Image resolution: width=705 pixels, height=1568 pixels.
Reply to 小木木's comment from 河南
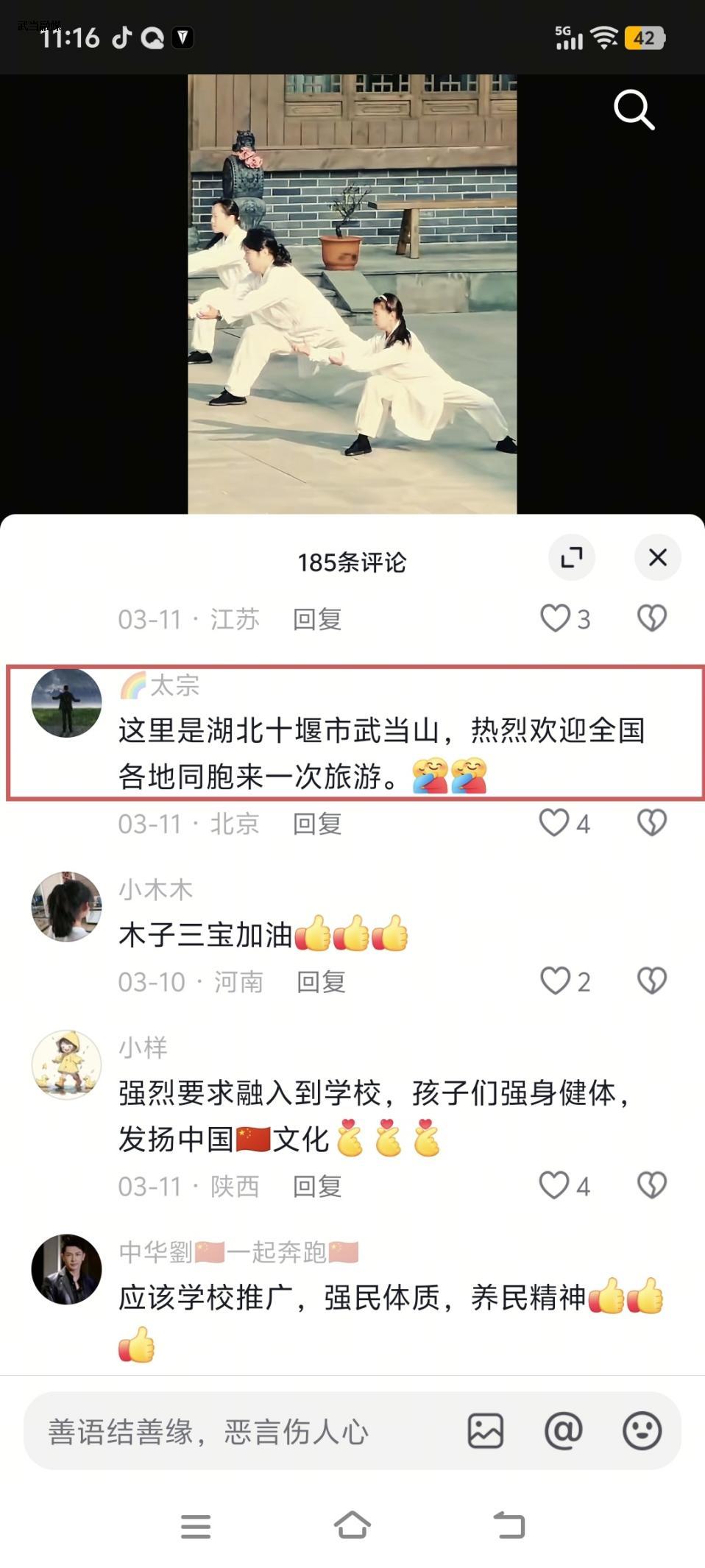click(321, 982)
